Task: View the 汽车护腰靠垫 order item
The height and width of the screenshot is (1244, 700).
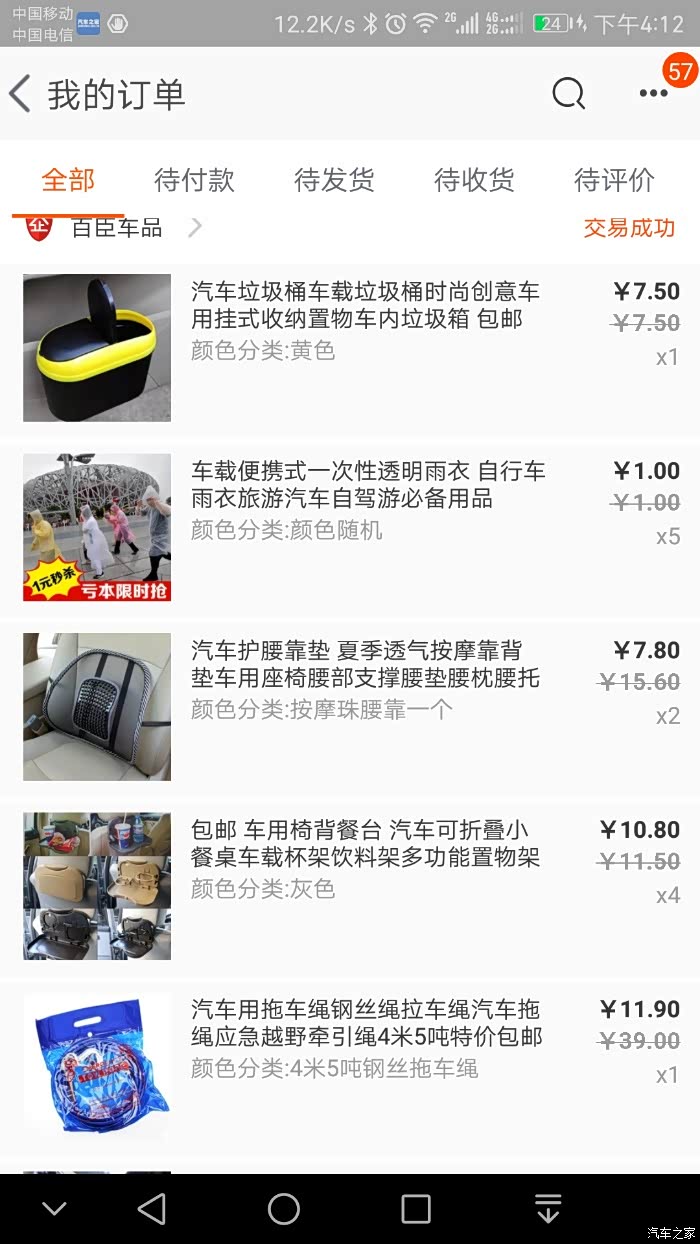Action: [x=365, y=679]
